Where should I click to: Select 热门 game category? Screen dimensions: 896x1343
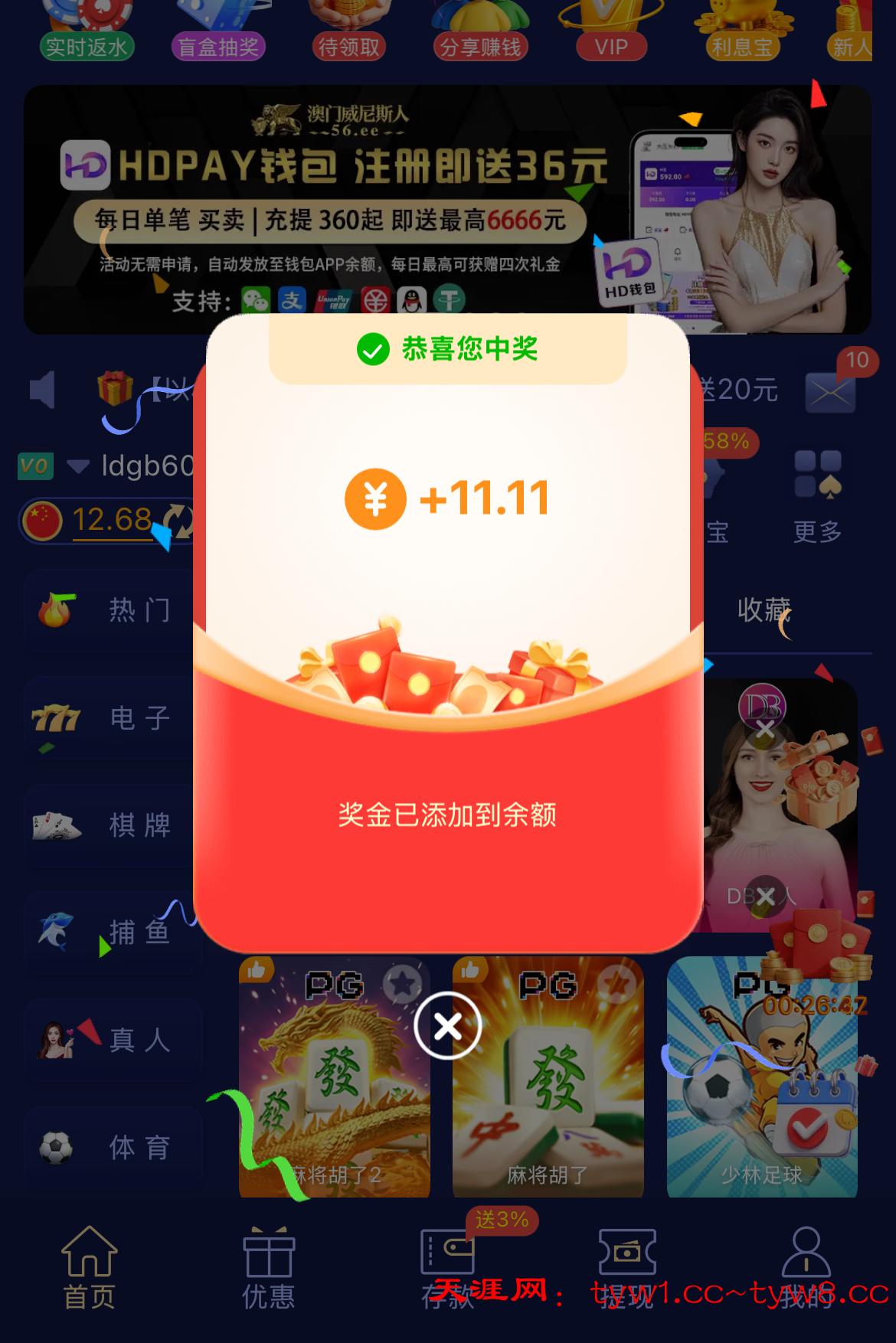click(107, 610)
